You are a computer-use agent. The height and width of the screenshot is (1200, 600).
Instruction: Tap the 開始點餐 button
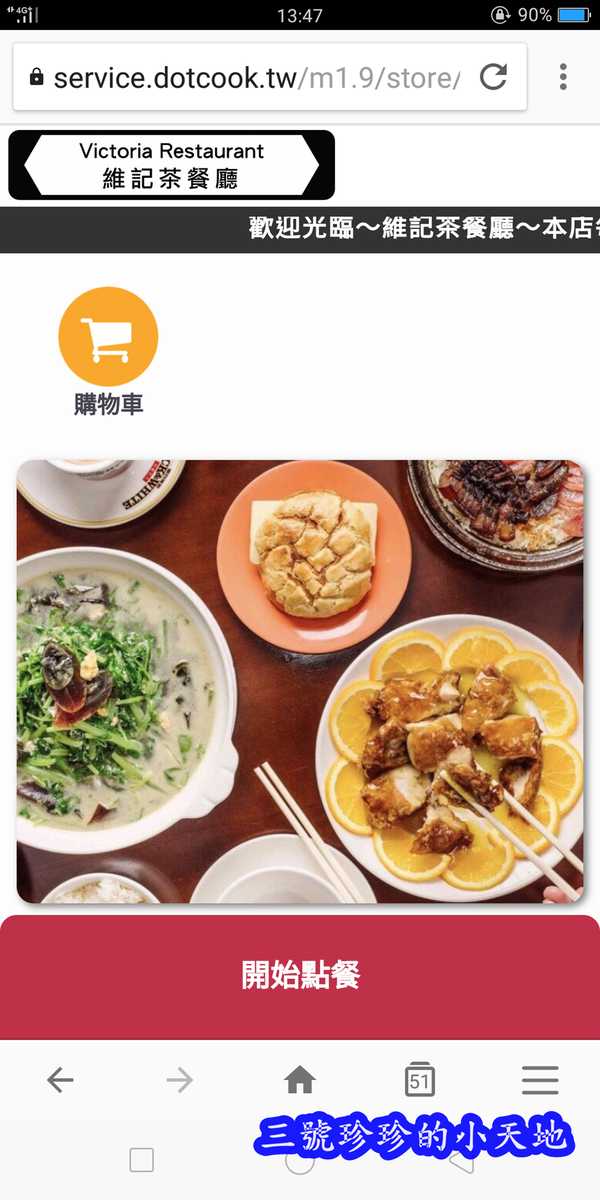pyautogui.click(x=300, y=975)
